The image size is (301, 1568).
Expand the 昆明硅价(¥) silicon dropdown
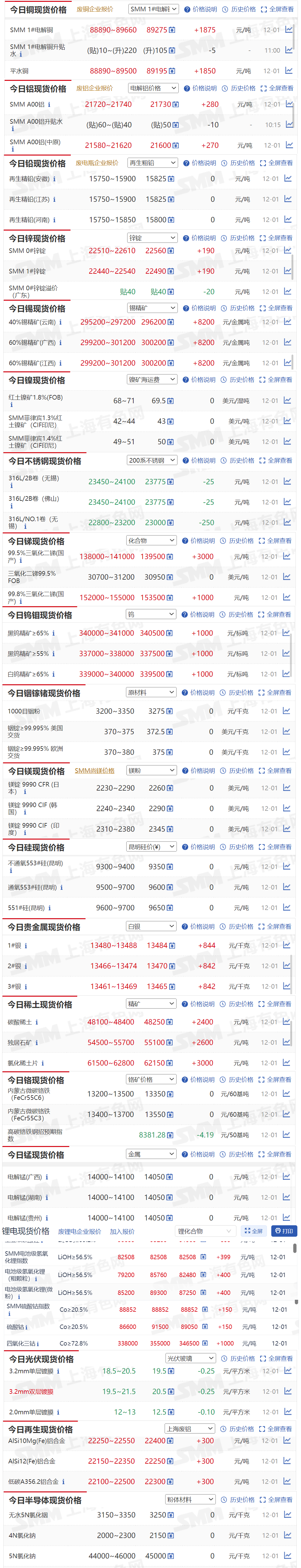click(x=151, y=847)
